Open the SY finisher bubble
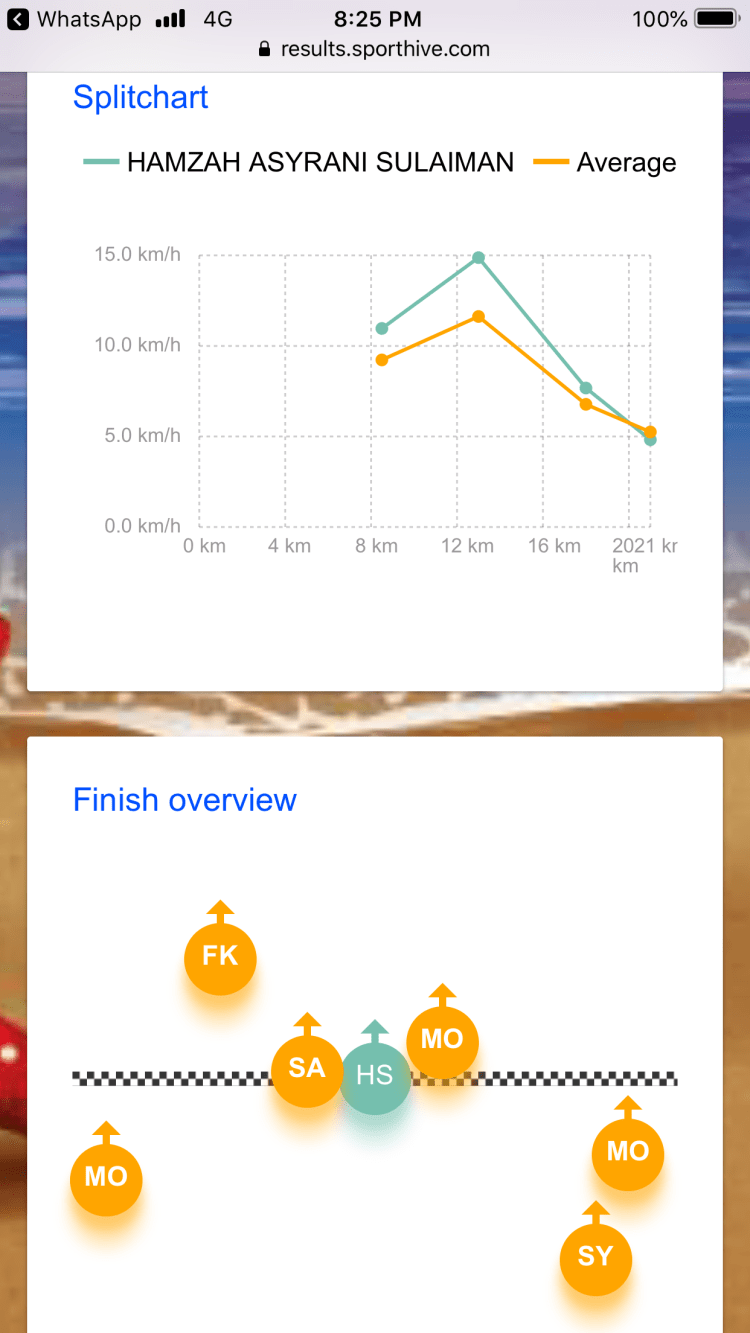Screen dimensions: 750x1333 tap(595, 1257)
